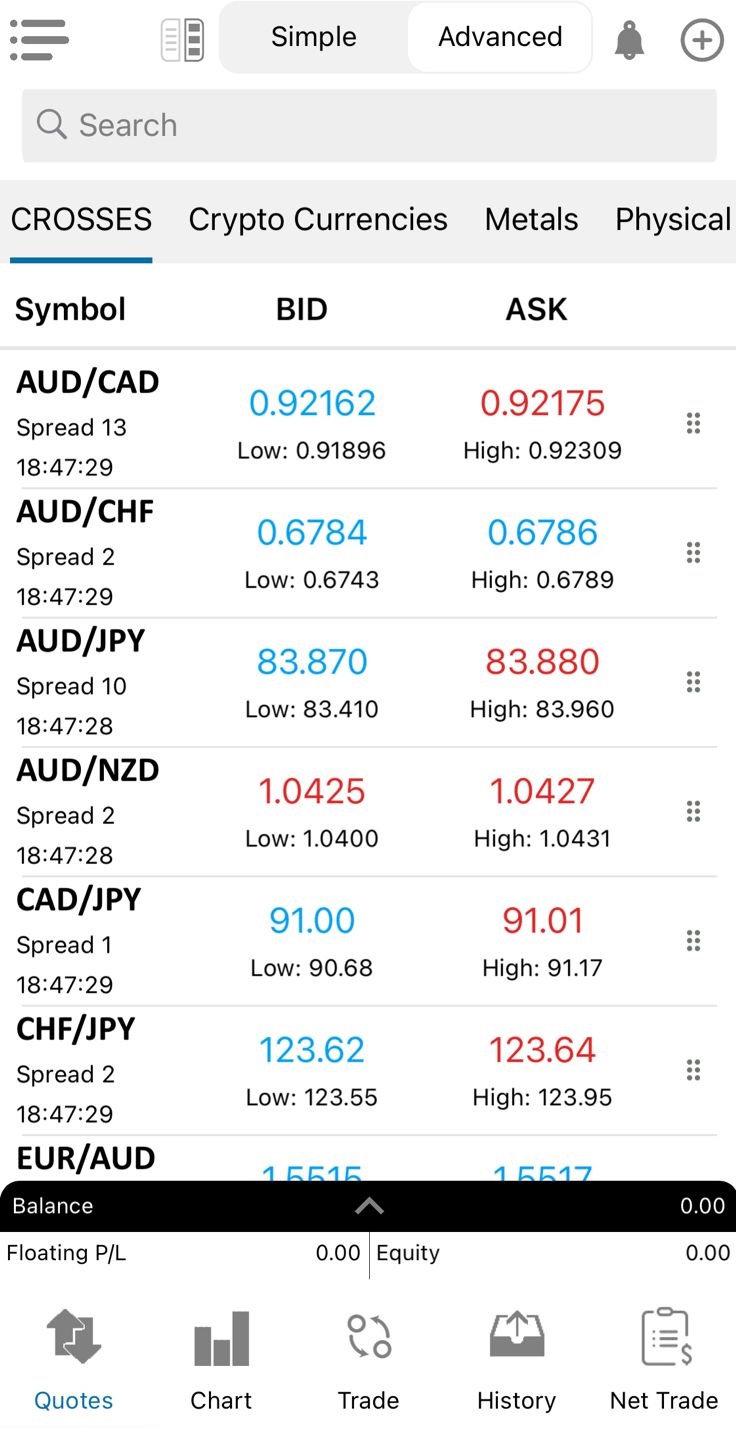This screenshot has height=1436, width=736.
Task: Open the Metals tab
Action: click(x=532, y=220)
